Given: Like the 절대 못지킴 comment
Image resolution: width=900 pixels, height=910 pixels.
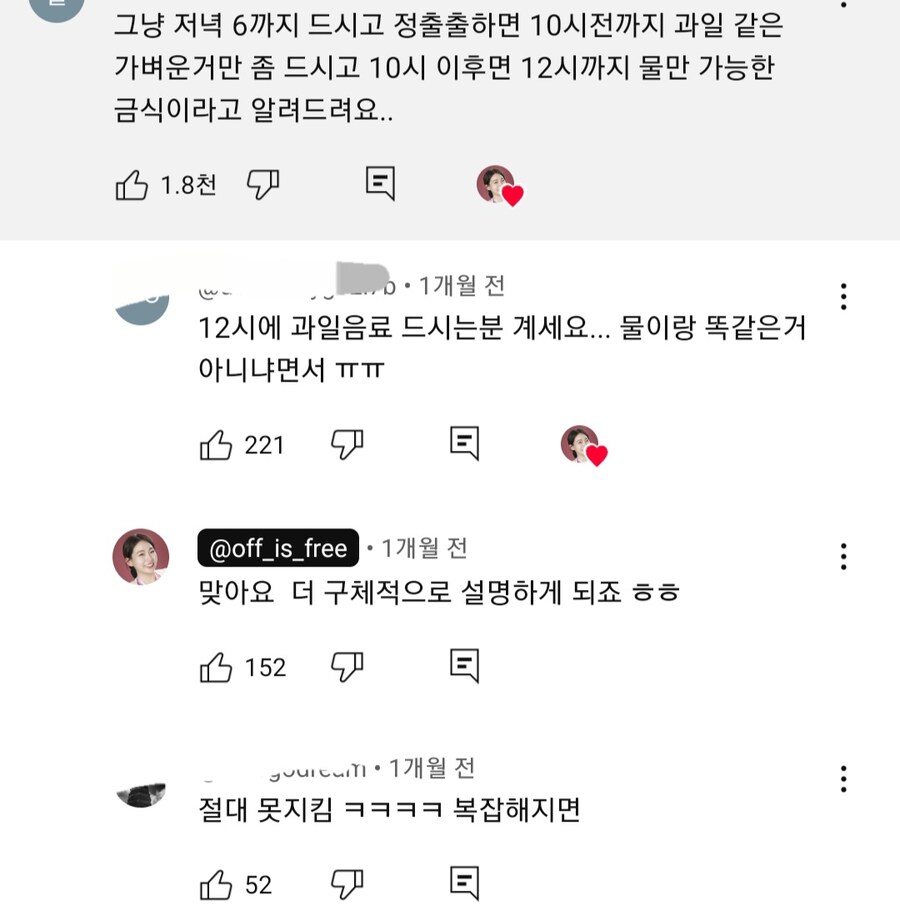Looking at the screenshot, I should (x=216, y=885).
